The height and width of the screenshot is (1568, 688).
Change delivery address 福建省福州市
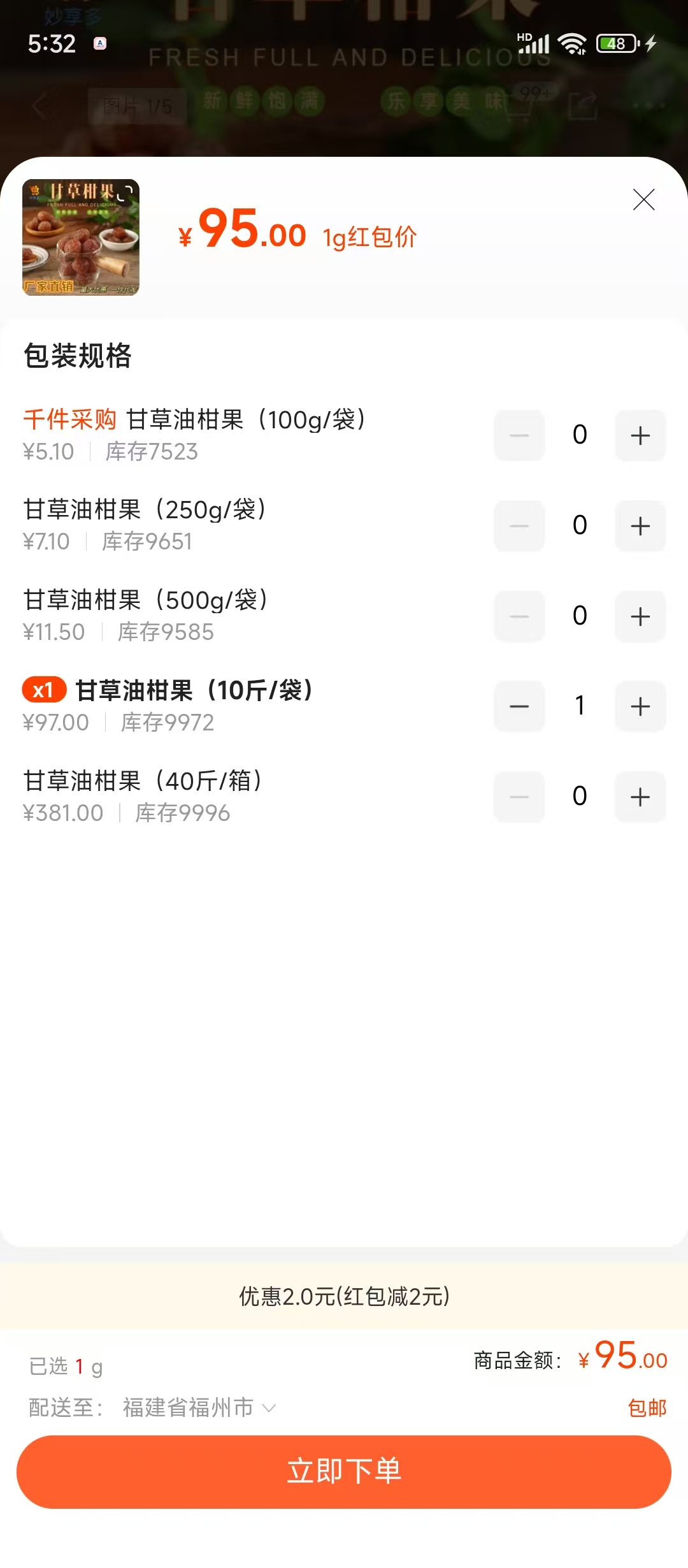point(197,1407)
